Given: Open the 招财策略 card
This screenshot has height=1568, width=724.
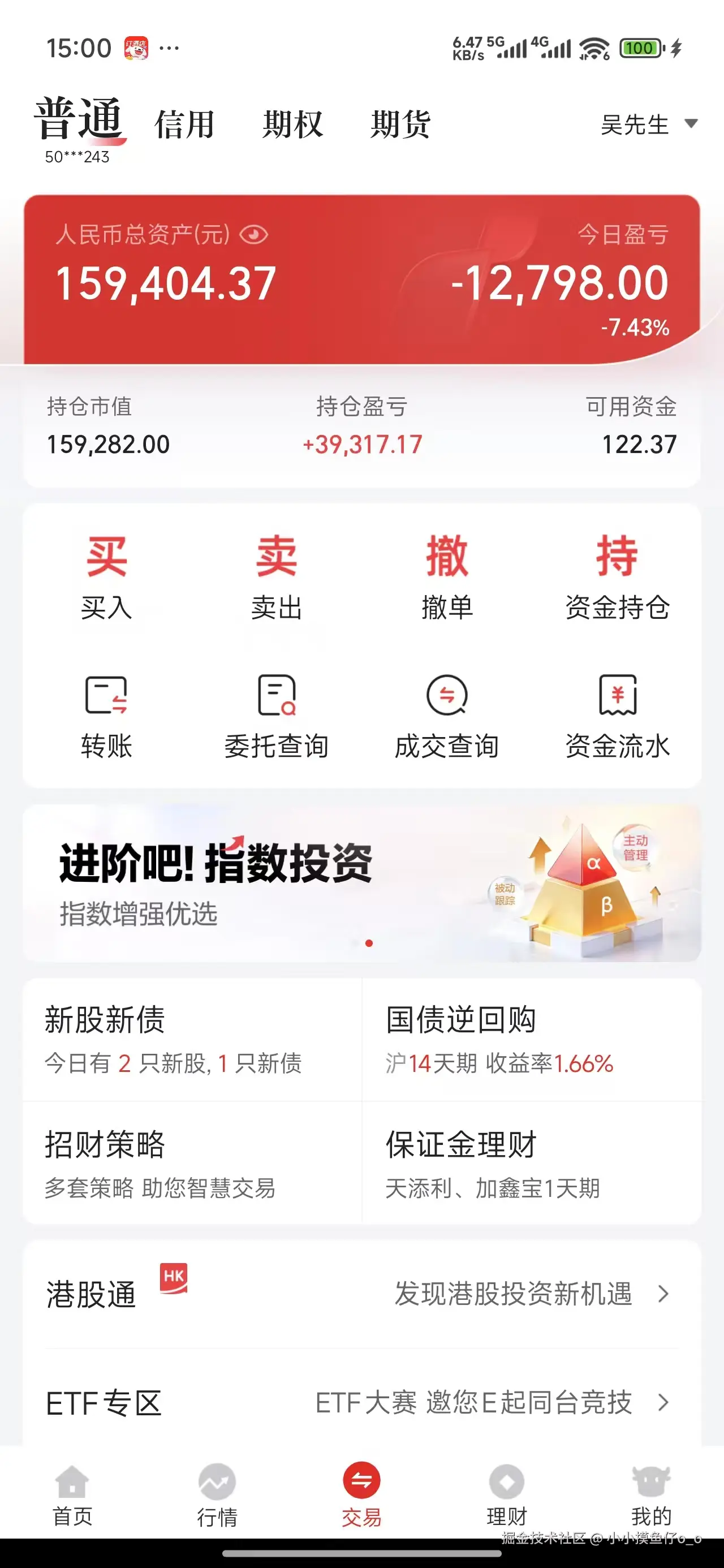Looking at the screenshot, I should coord(192,1162).
